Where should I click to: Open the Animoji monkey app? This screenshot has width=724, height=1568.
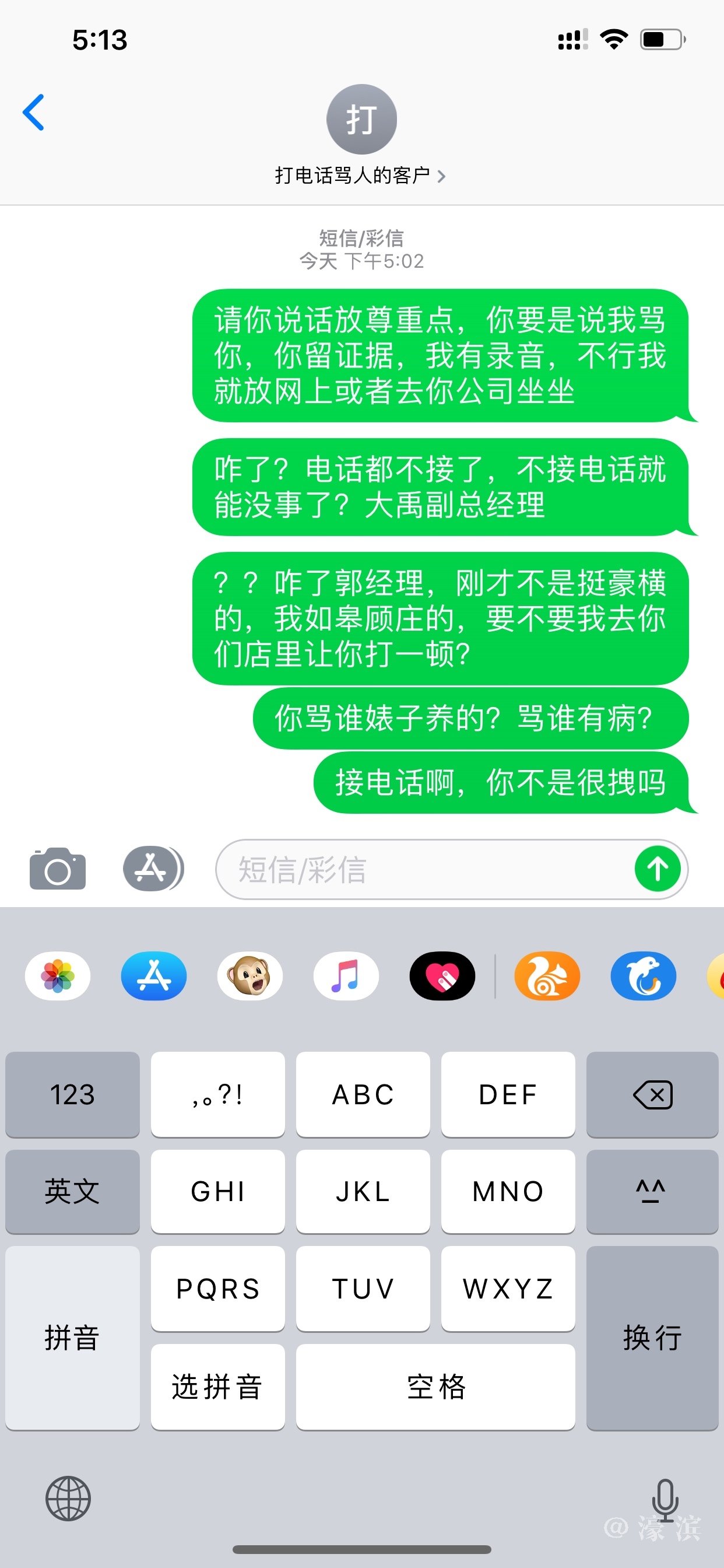point(249,976)
